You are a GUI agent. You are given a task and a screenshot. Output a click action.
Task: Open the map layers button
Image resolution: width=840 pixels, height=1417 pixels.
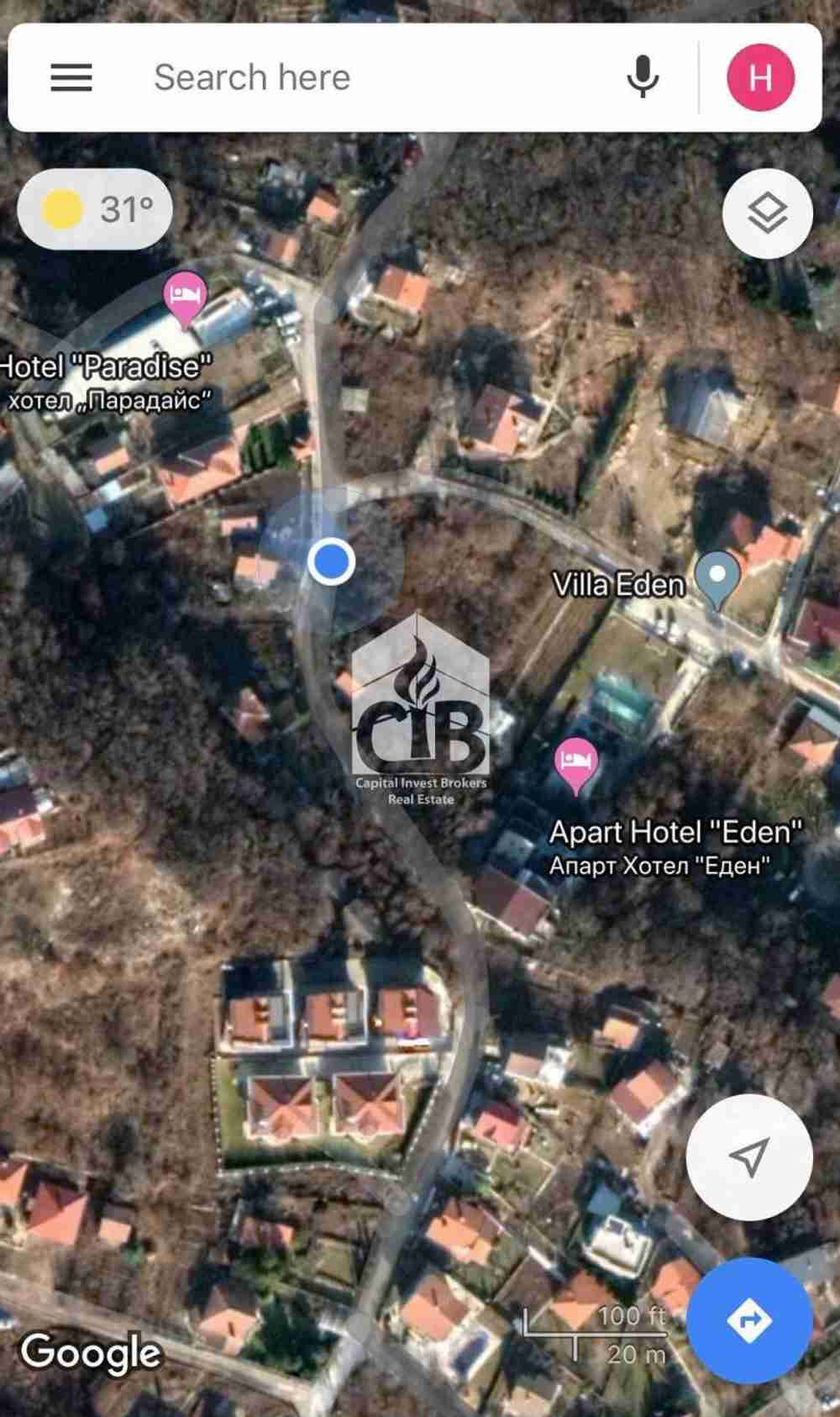pos(767,213)
